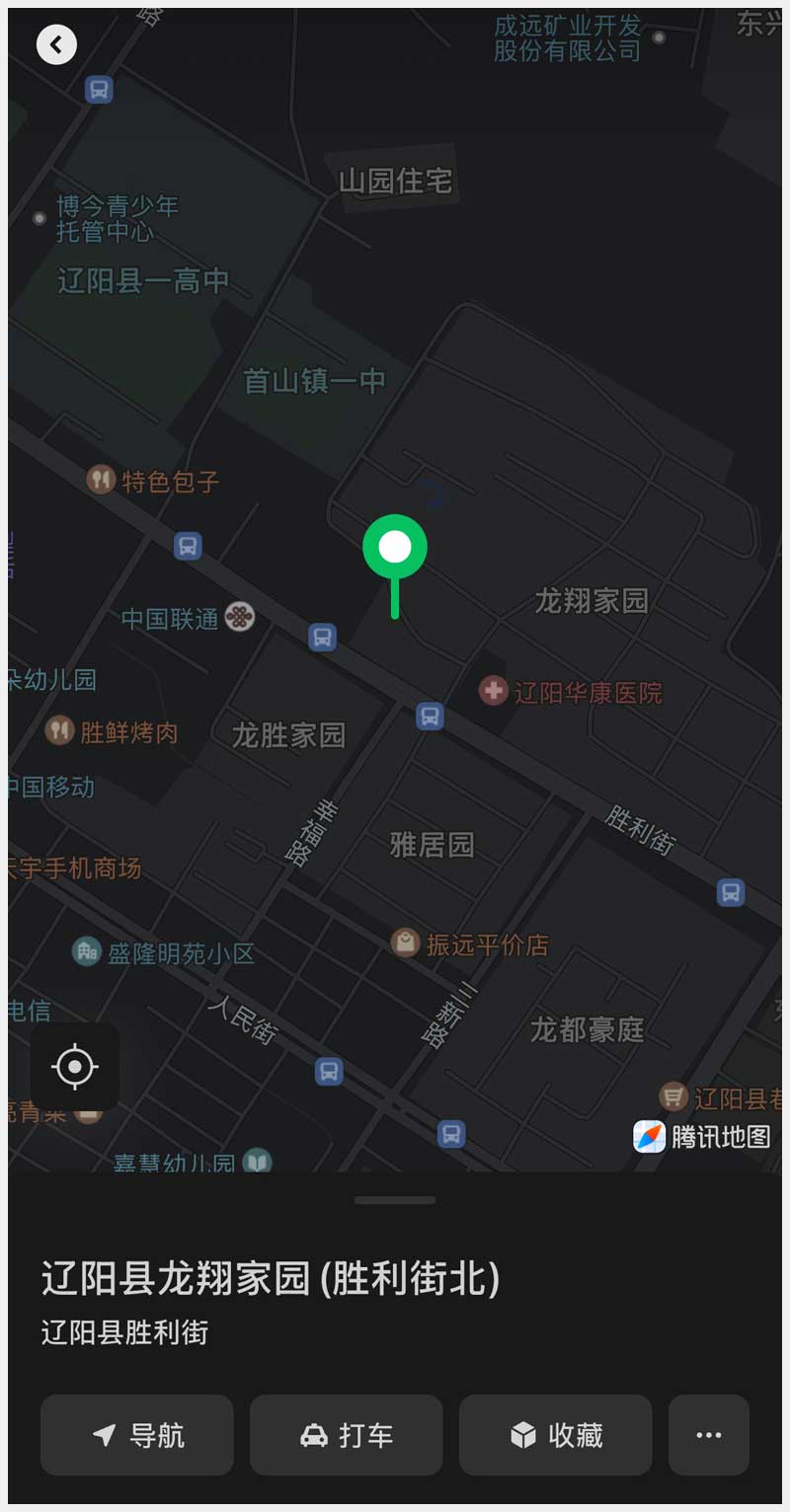The height and width of the screenshot is (1512, 790).
Task: Open the three-dot more options button
Action: point(708,1435)
